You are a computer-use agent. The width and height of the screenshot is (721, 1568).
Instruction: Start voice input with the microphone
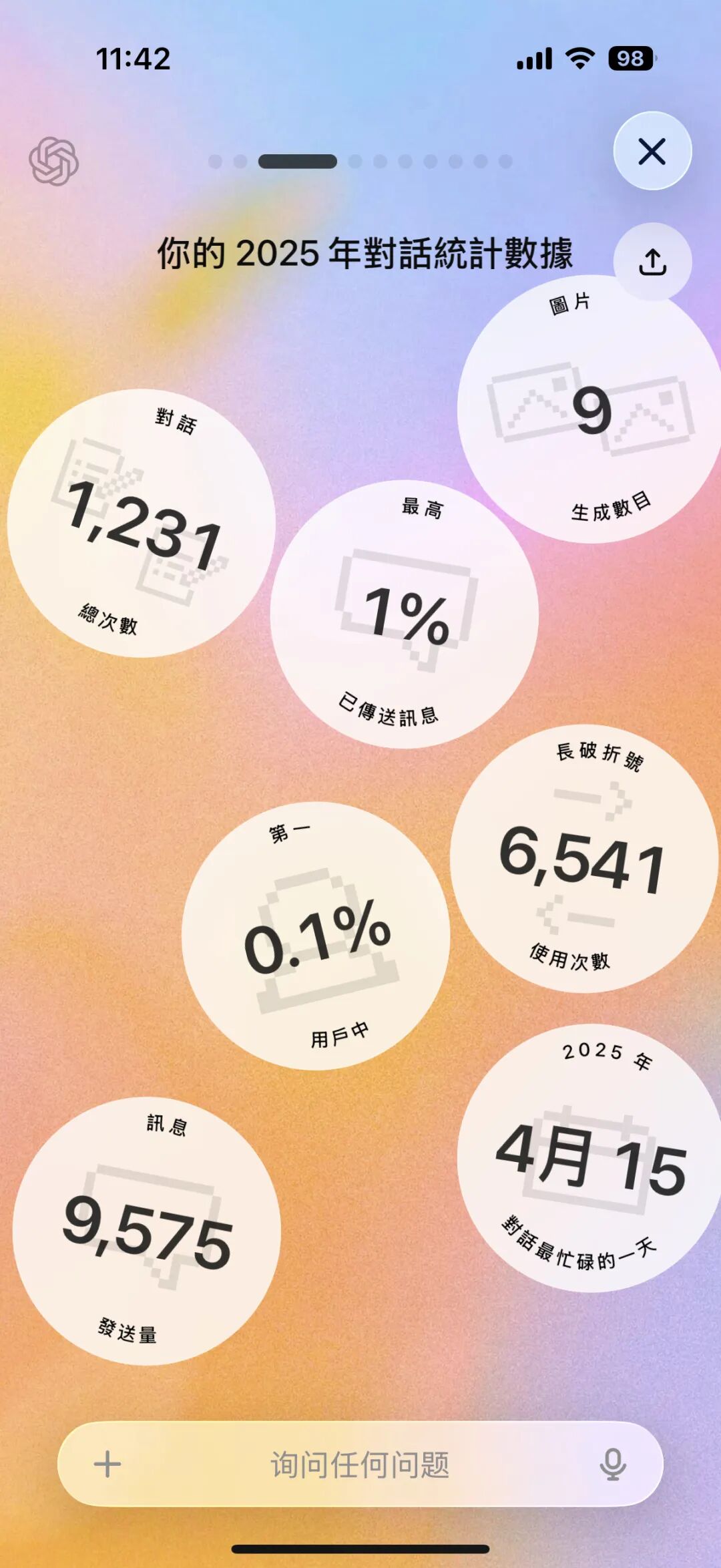pyautogui.click(x=612, y=1464)
